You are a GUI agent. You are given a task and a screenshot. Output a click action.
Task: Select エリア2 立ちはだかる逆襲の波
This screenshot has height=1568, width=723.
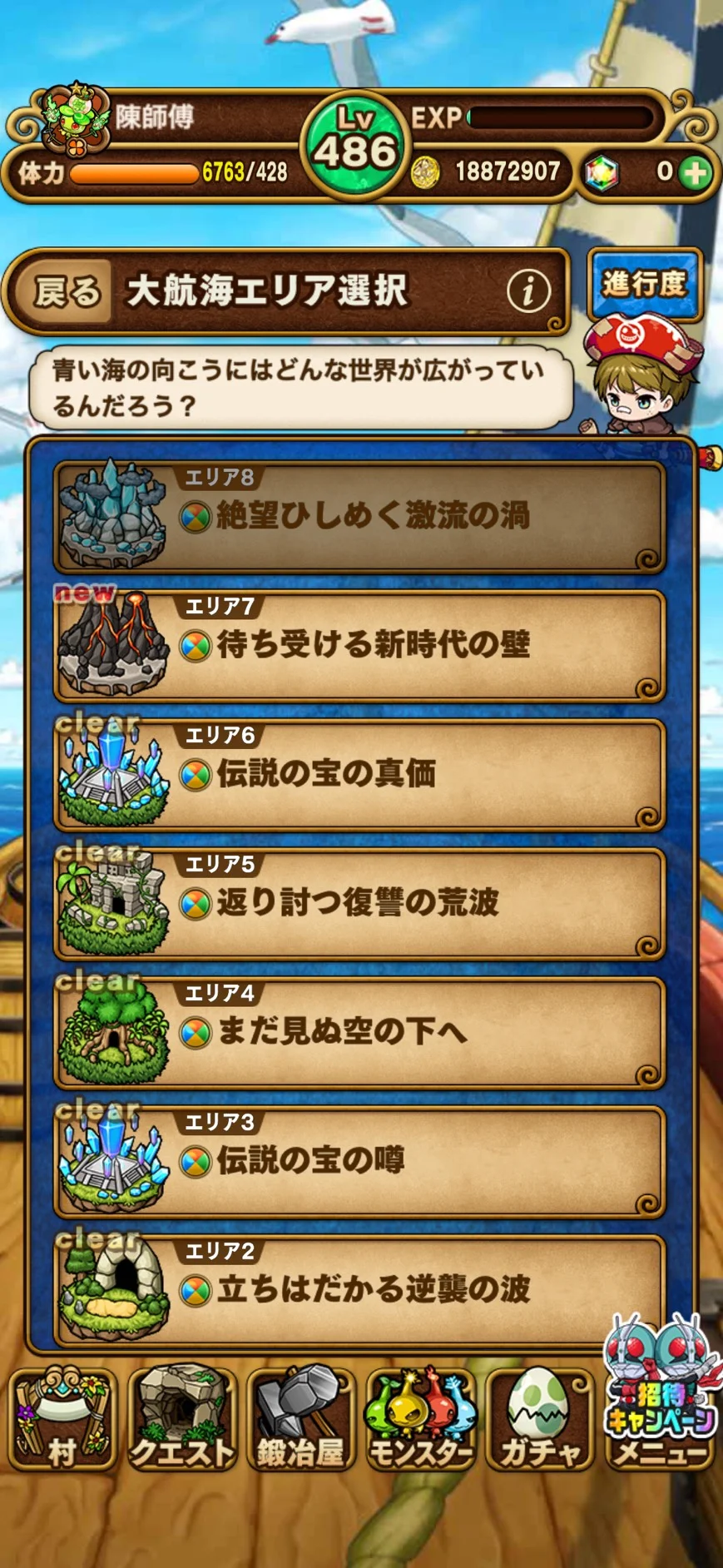point(360,1290)
